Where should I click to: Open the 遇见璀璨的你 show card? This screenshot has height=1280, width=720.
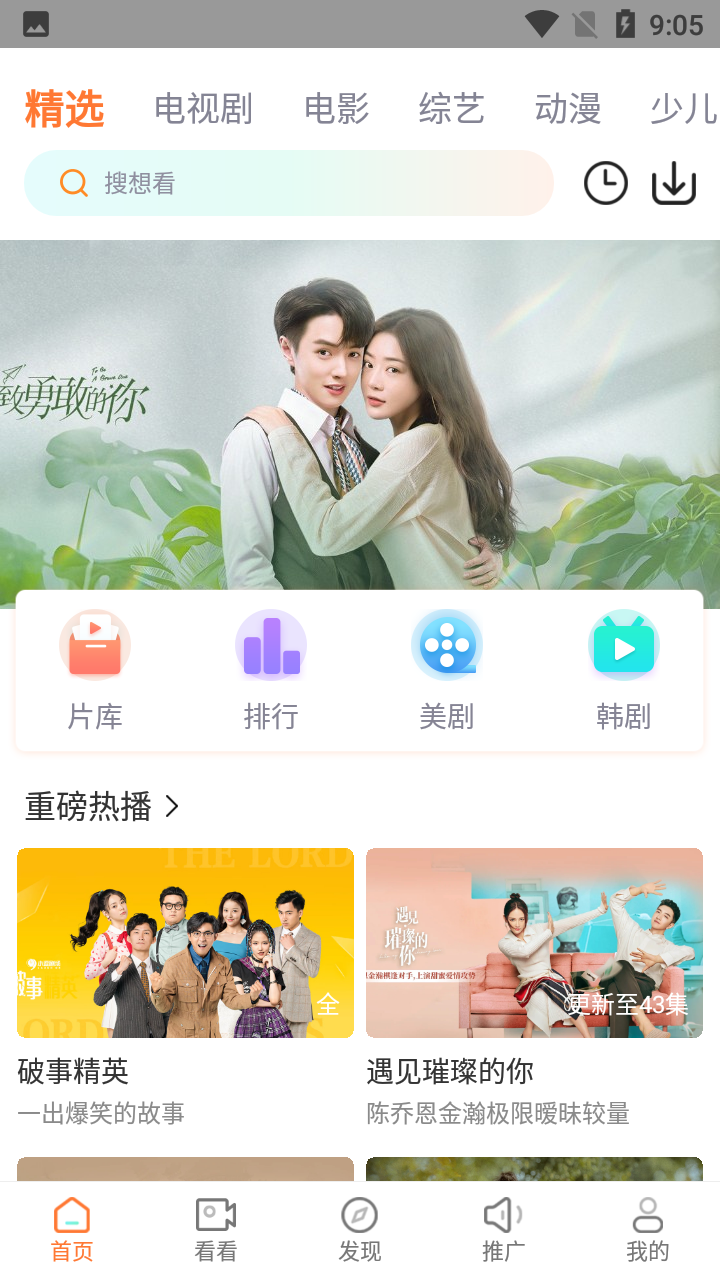tap(534, 943)
